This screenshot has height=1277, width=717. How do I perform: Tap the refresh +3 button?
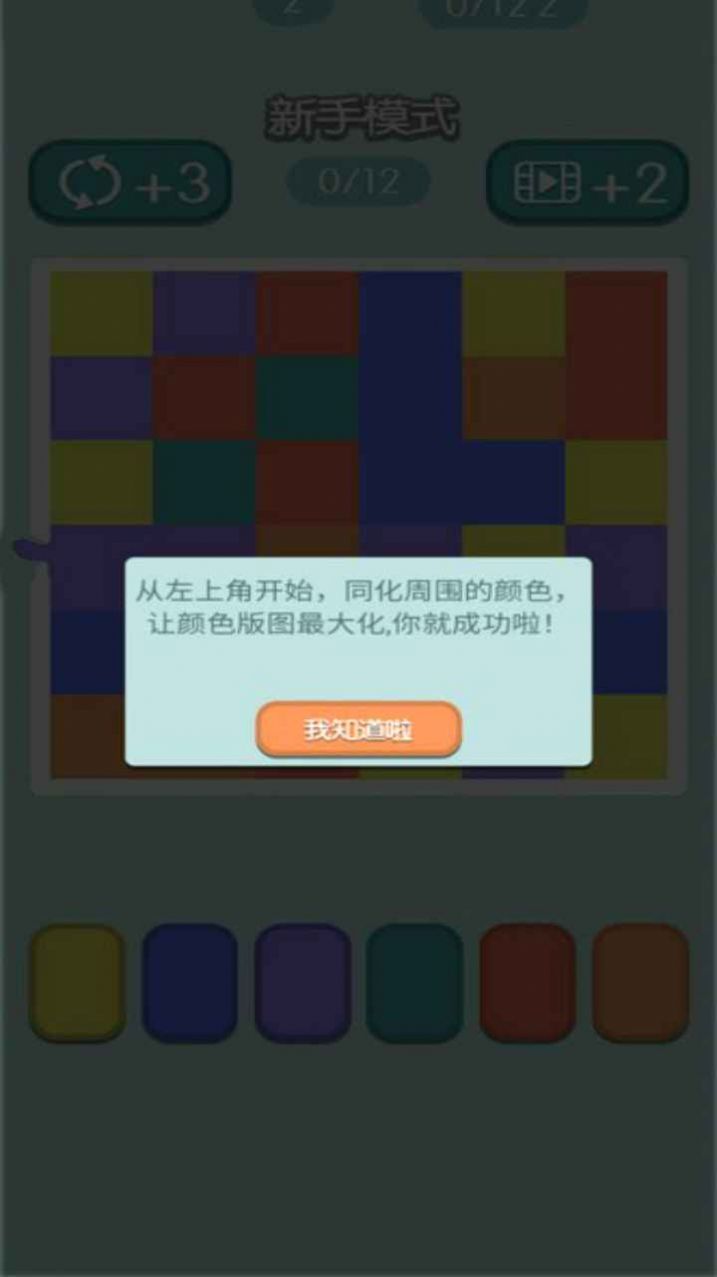[x=131, y=183]
